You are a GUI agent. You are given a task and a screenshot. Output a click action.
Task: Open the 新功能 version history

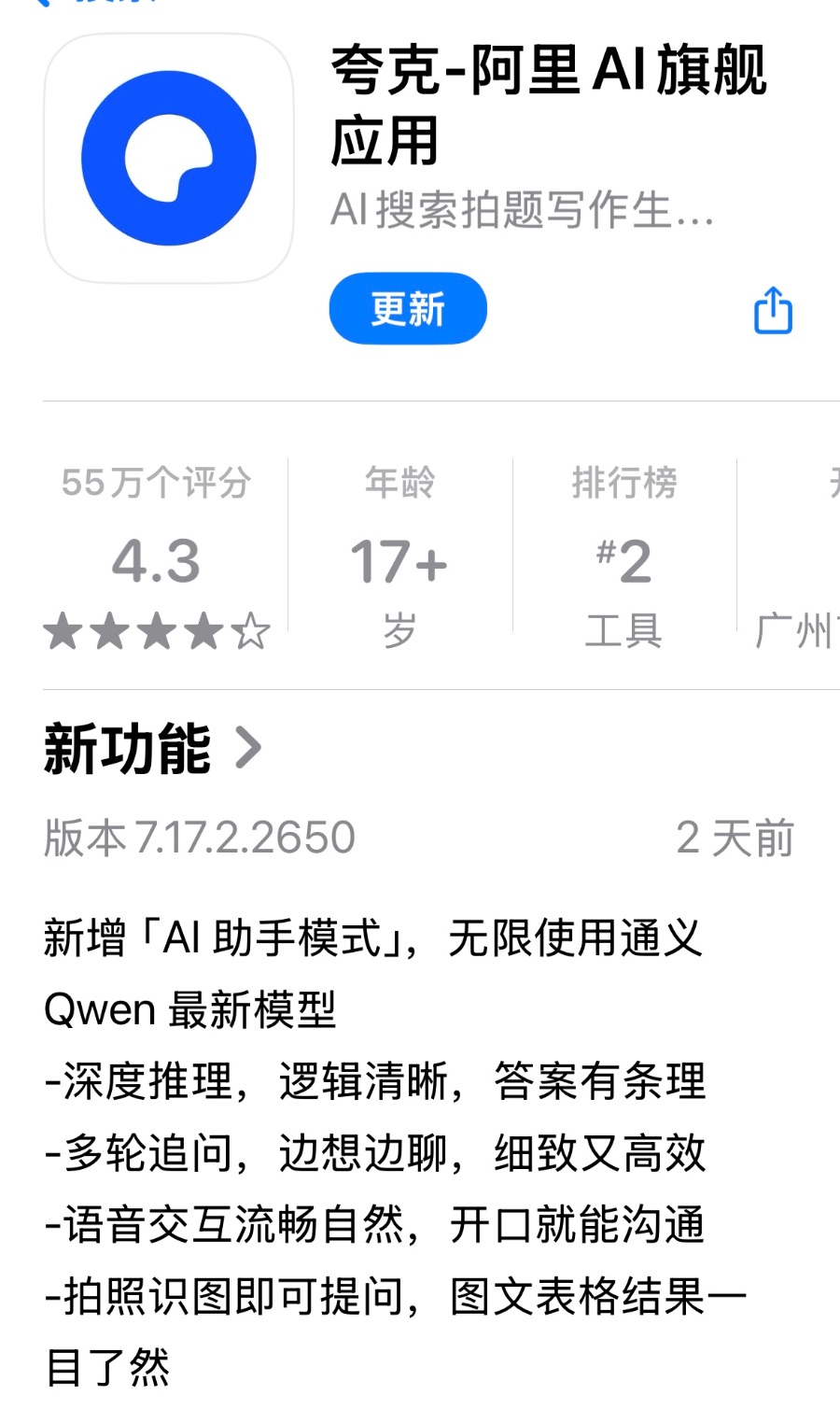click(x=153, y=749)
